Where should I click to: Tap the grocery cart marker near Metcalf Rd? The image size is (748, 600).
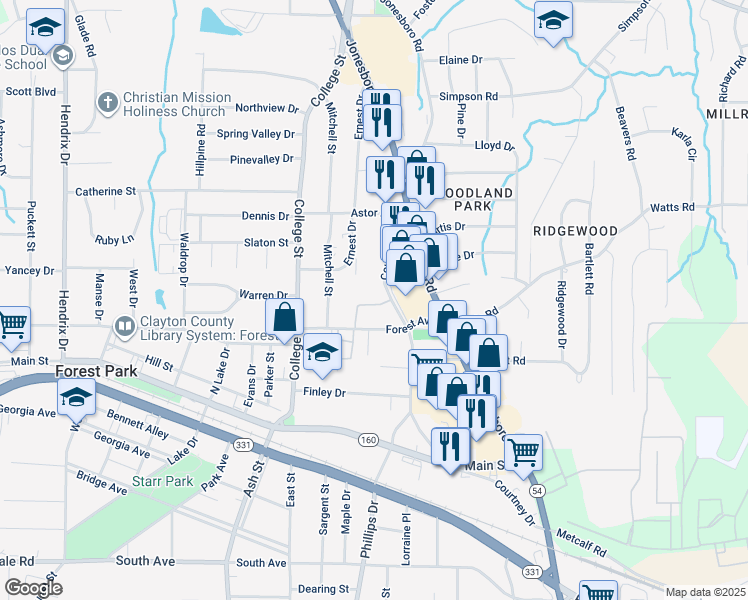(x=598, y=592)
